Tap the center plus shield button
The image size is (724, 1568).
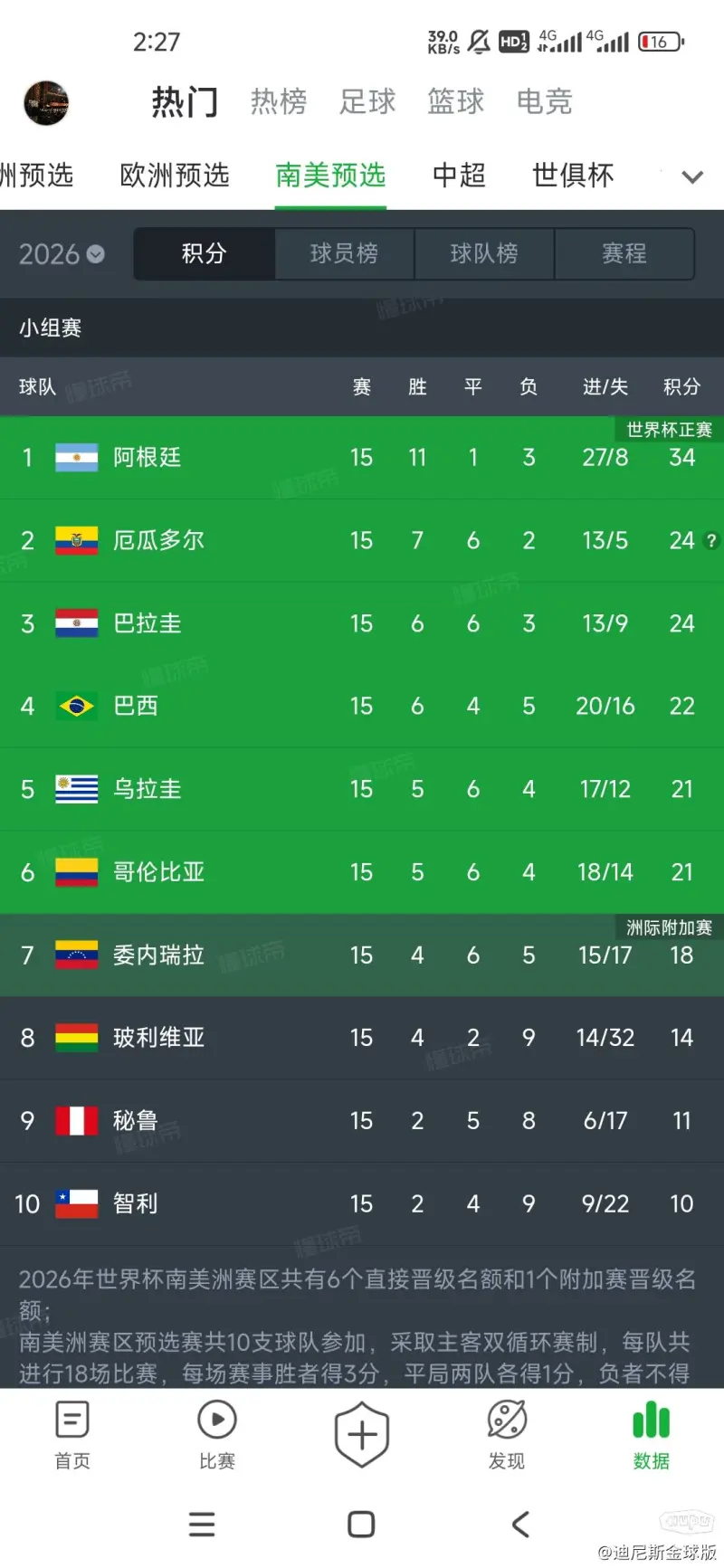click(362, 1434)
